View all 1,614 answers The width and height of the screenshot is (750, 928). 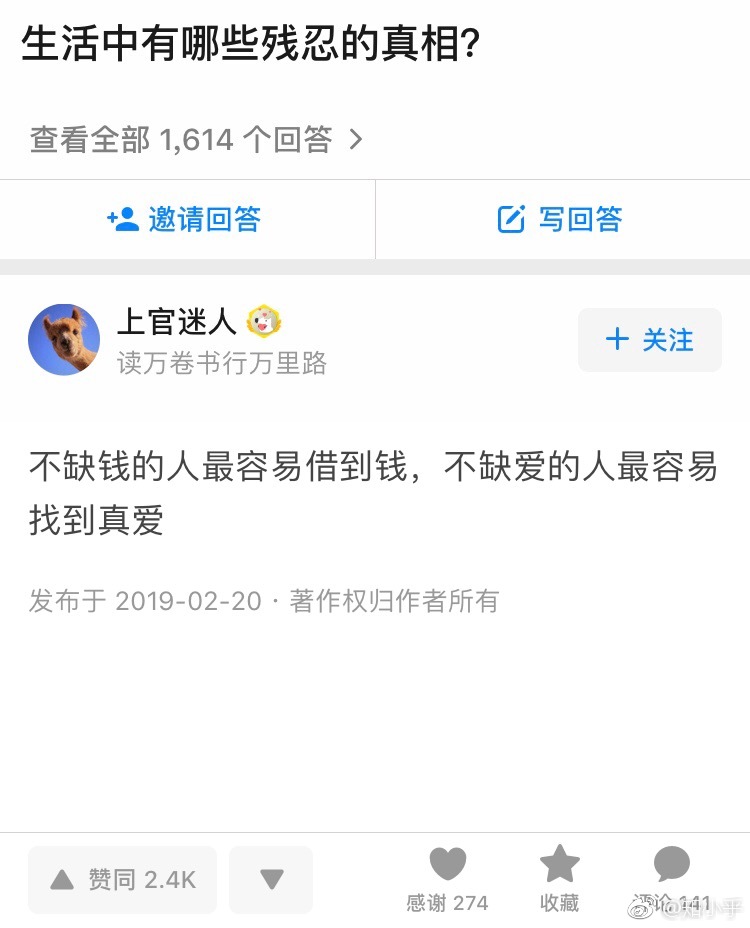point(196,140)
